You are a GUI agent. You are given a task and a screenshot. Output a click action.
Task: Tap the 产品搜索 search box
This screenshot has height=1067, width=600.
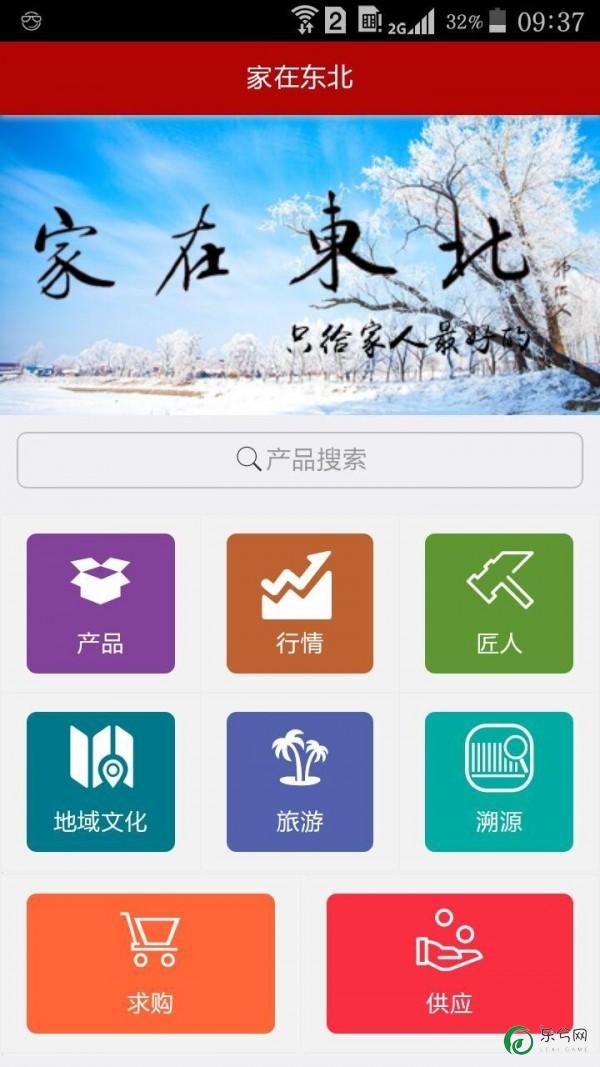[300, 460]
